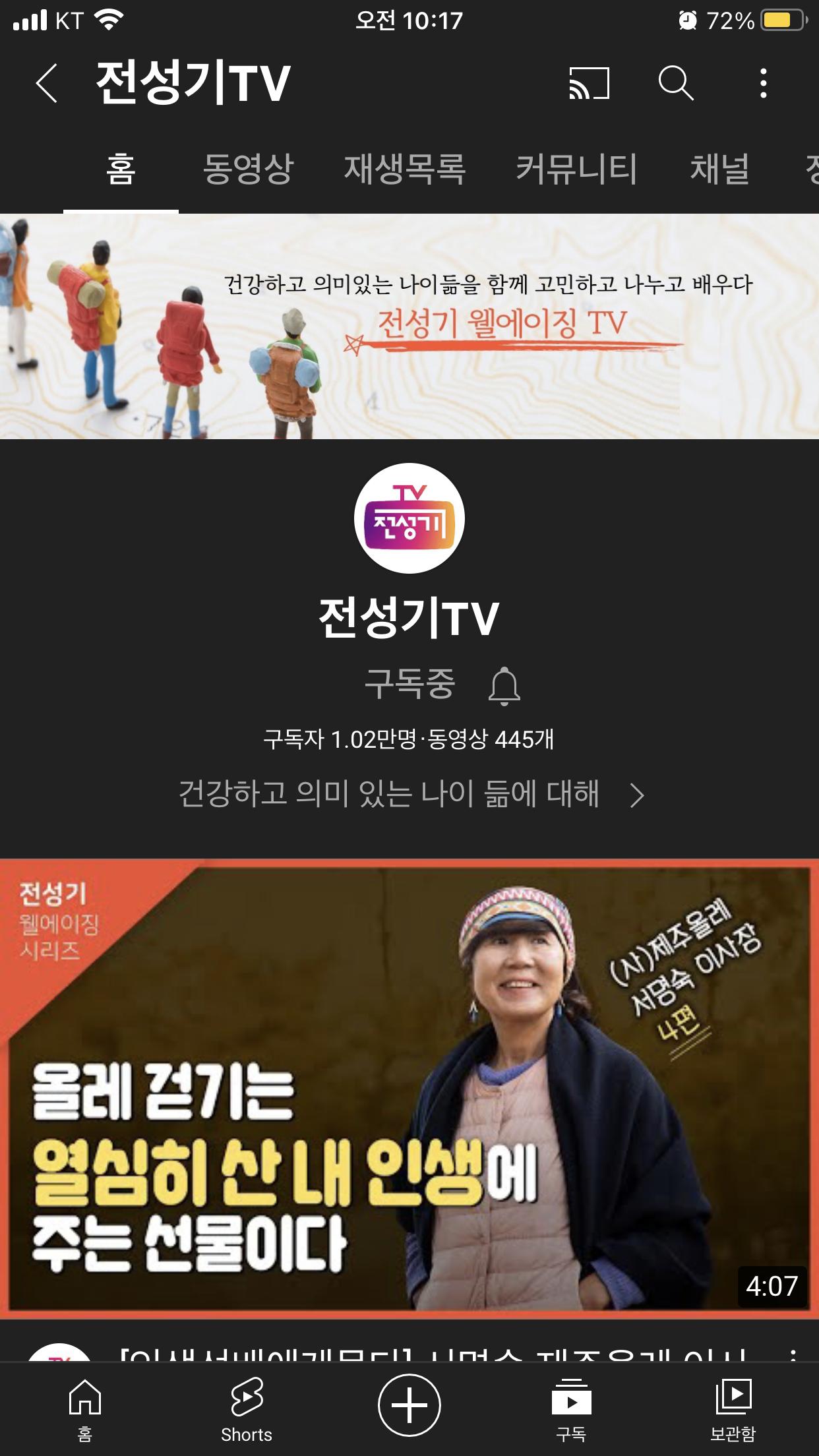Open the cast to device icon
The image size is (819, 1456).
click(589, 84)
